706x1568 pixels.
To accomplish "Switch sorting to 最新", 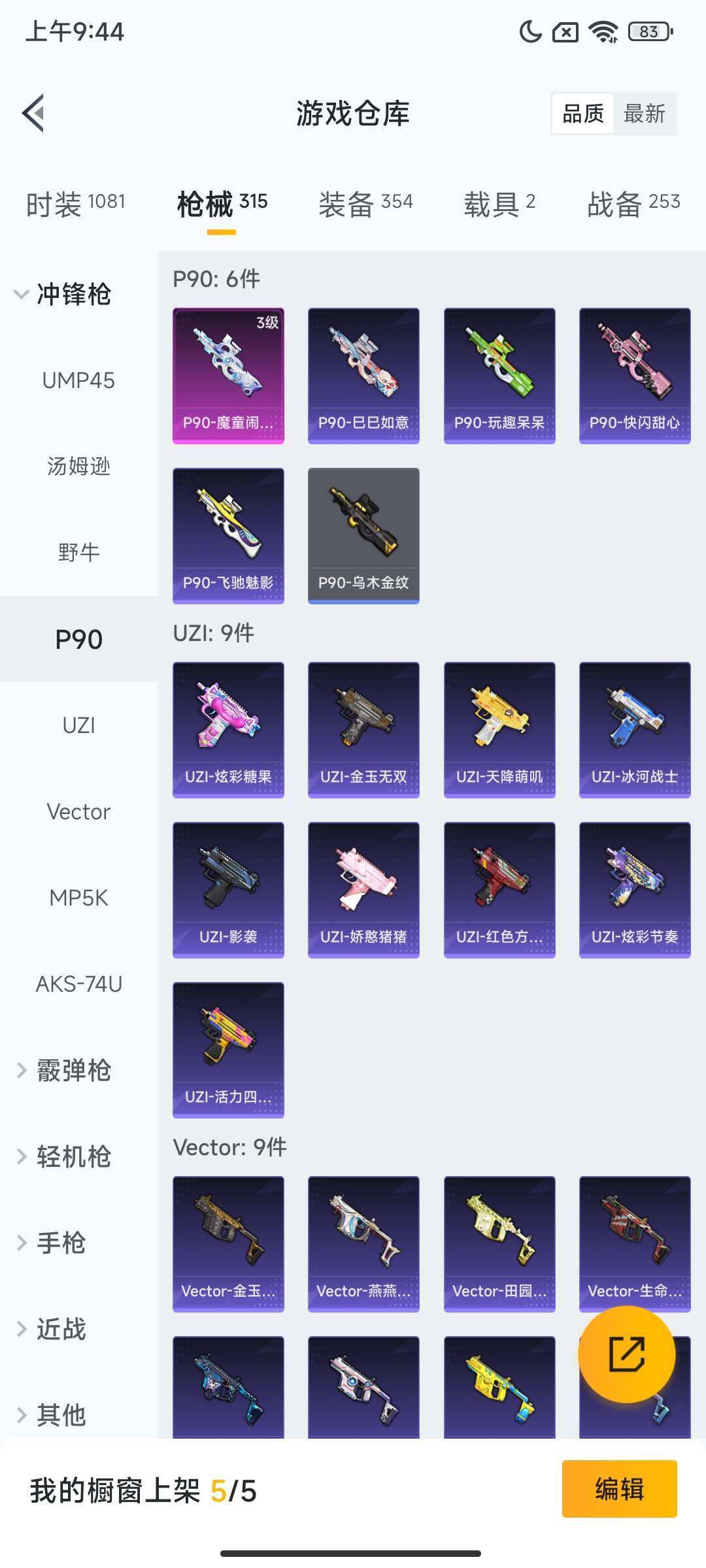I will [645, 114].
